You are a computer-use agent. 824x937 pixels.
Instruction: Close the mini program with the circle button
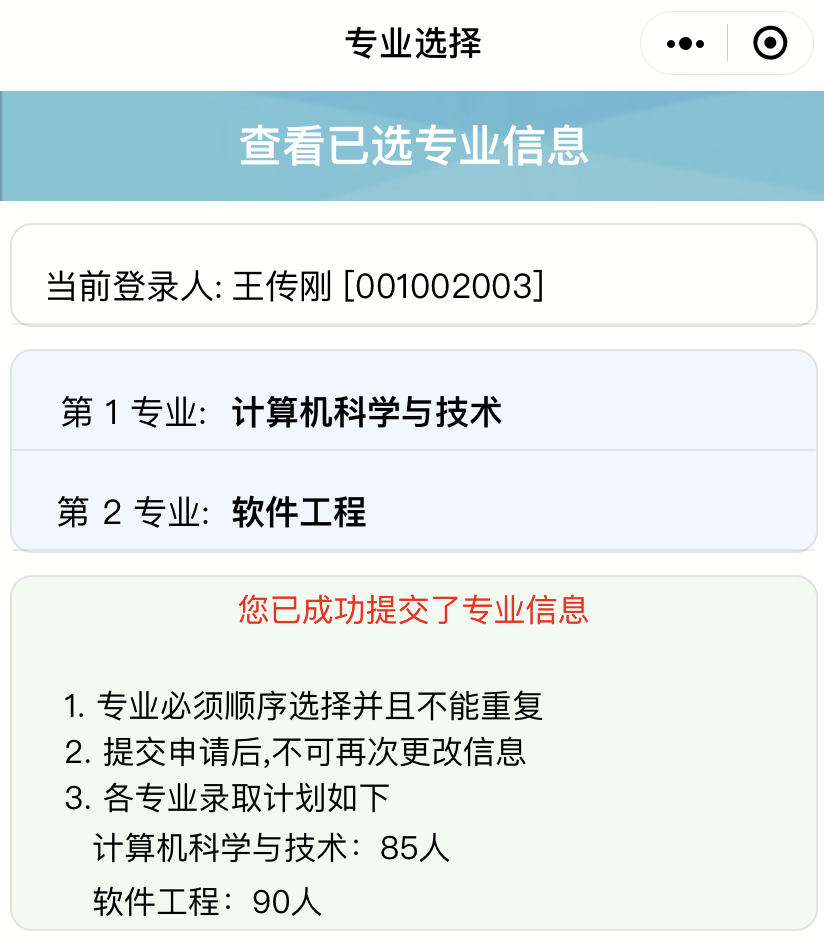tap(769, 43)
